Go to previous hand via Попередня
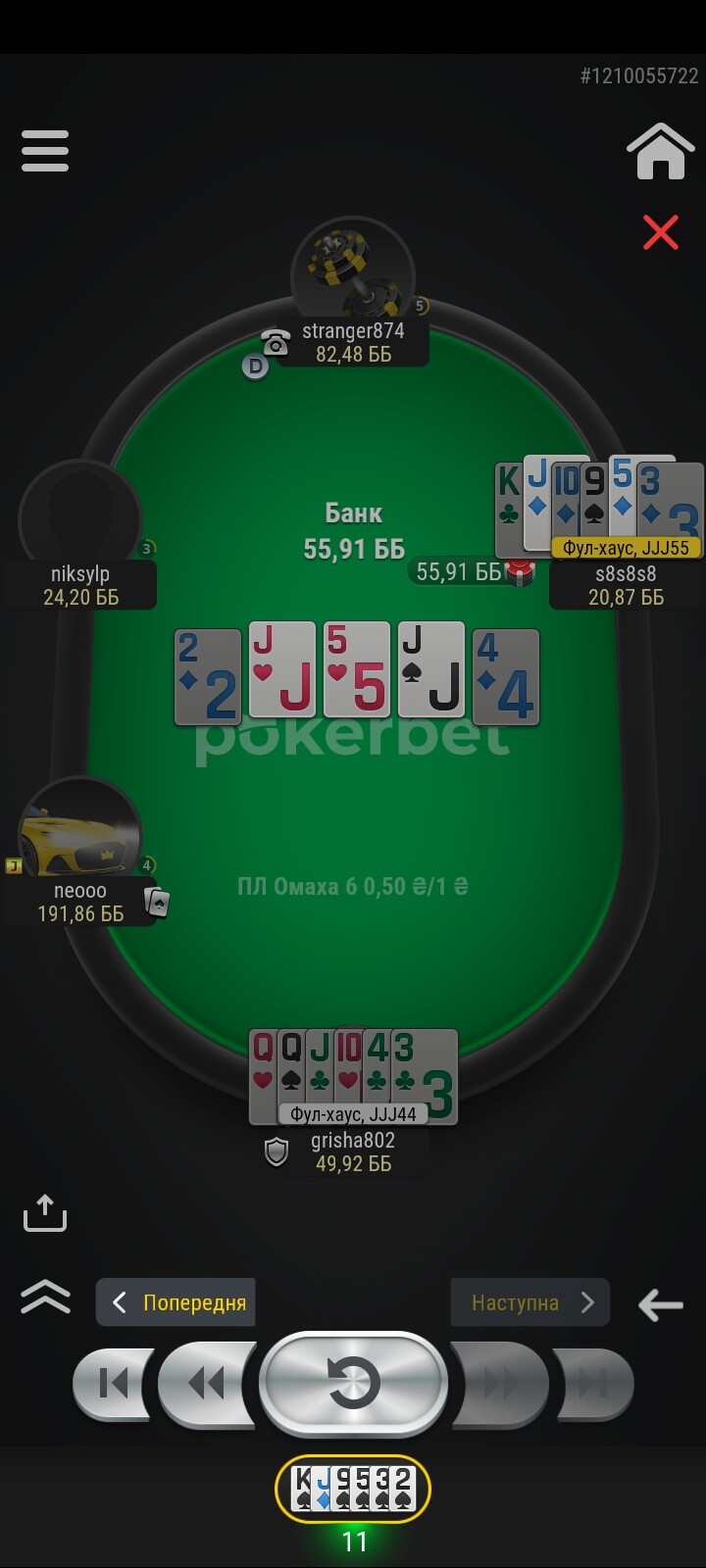This screenshot has height=1568, width=706. click(176, 1302)
